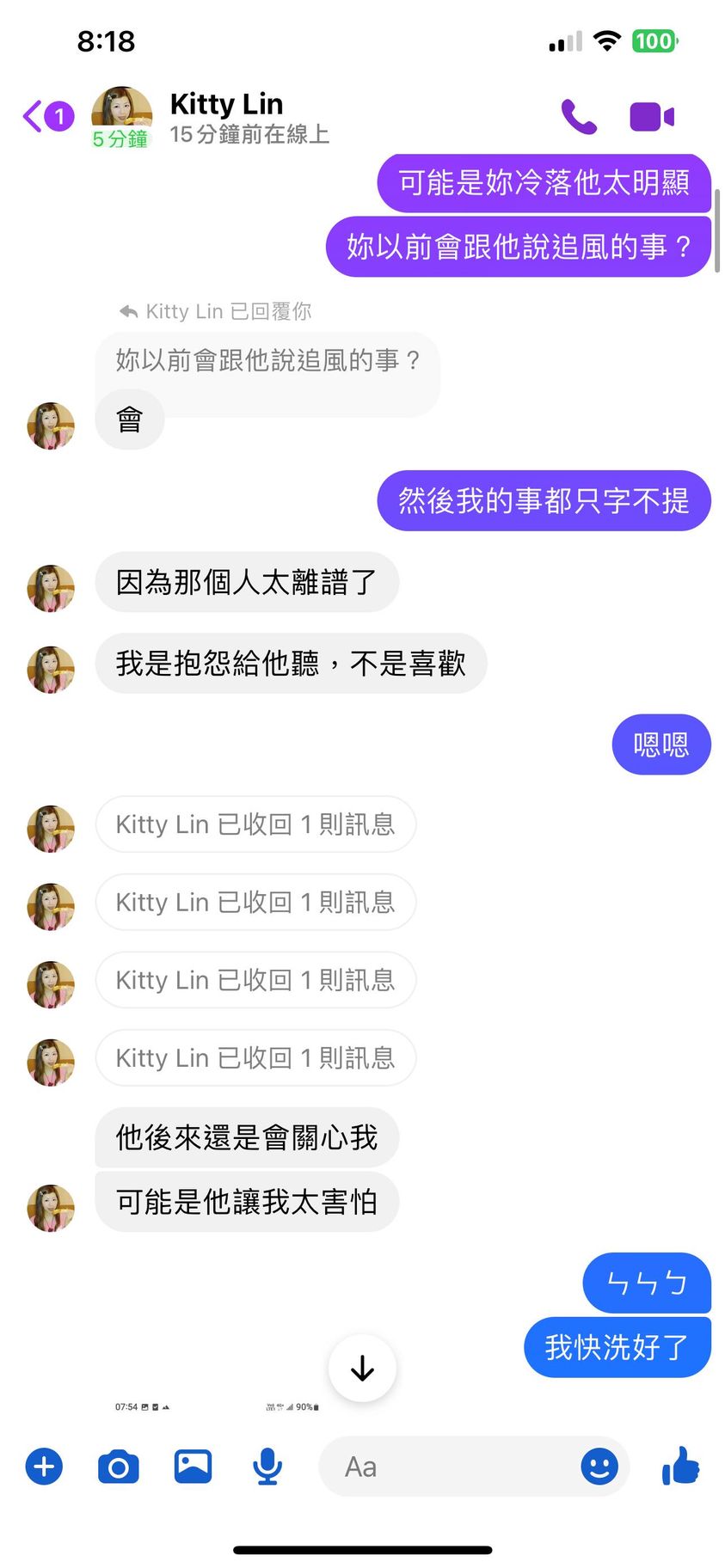Open the camera to take a photo

[119, 1467]
